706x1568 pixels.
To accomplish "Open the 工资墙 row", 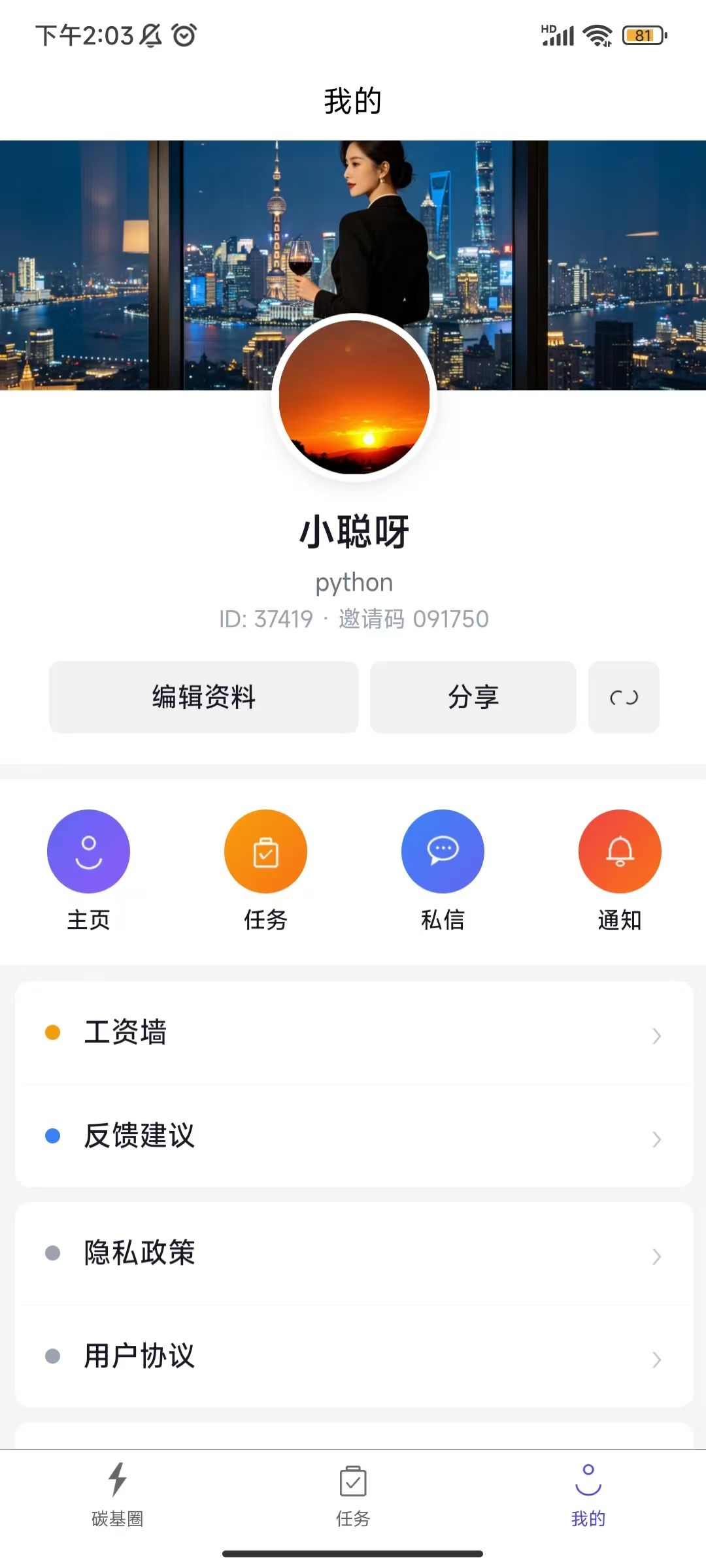I will click(354, 1033).
